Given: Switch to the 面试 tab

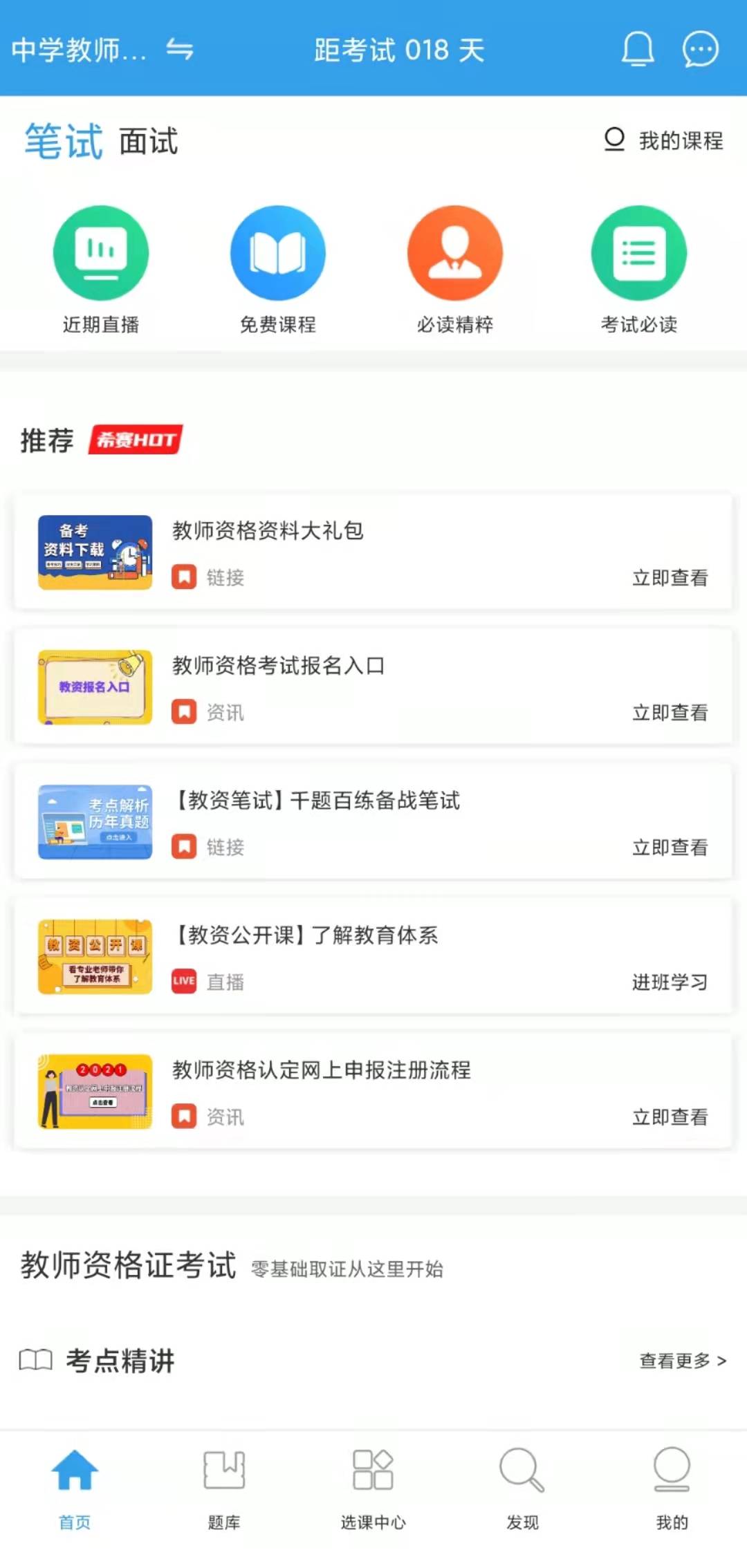Looking at the screenshot, I should click(x=148, y=142).
